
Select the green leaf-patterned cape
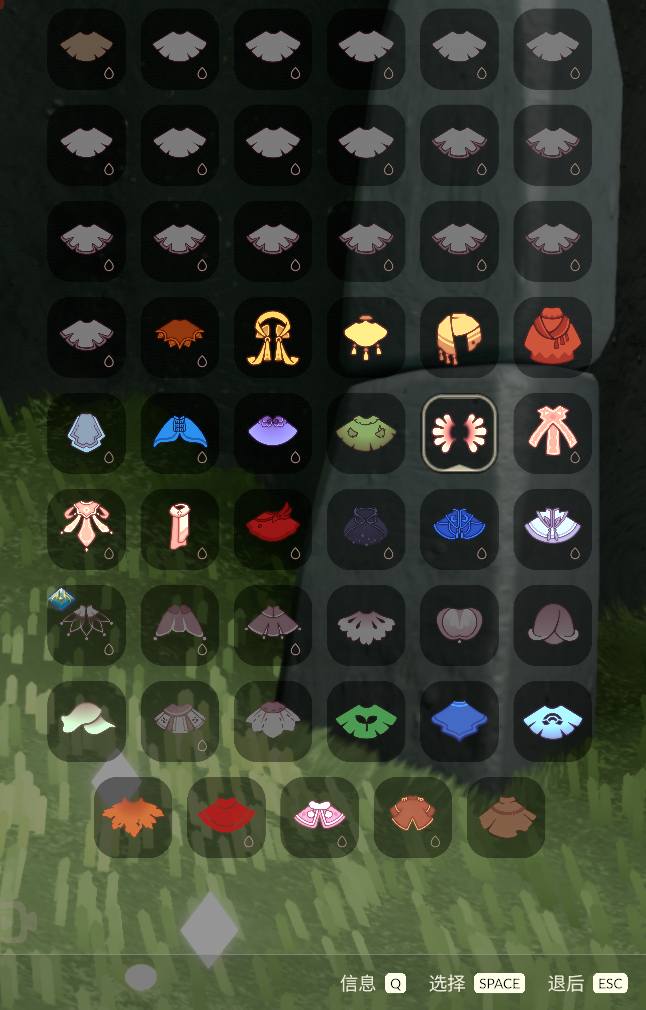366,432
